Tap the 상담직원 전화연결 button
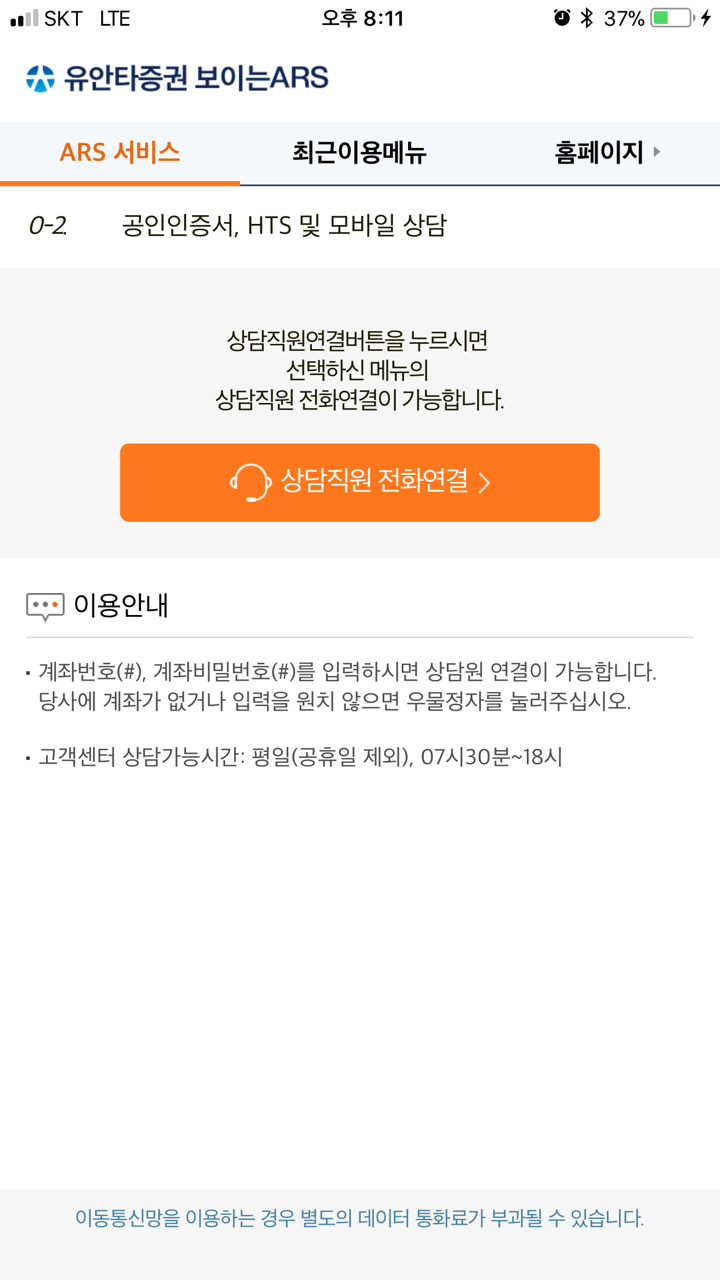 (x=360, y=482)
